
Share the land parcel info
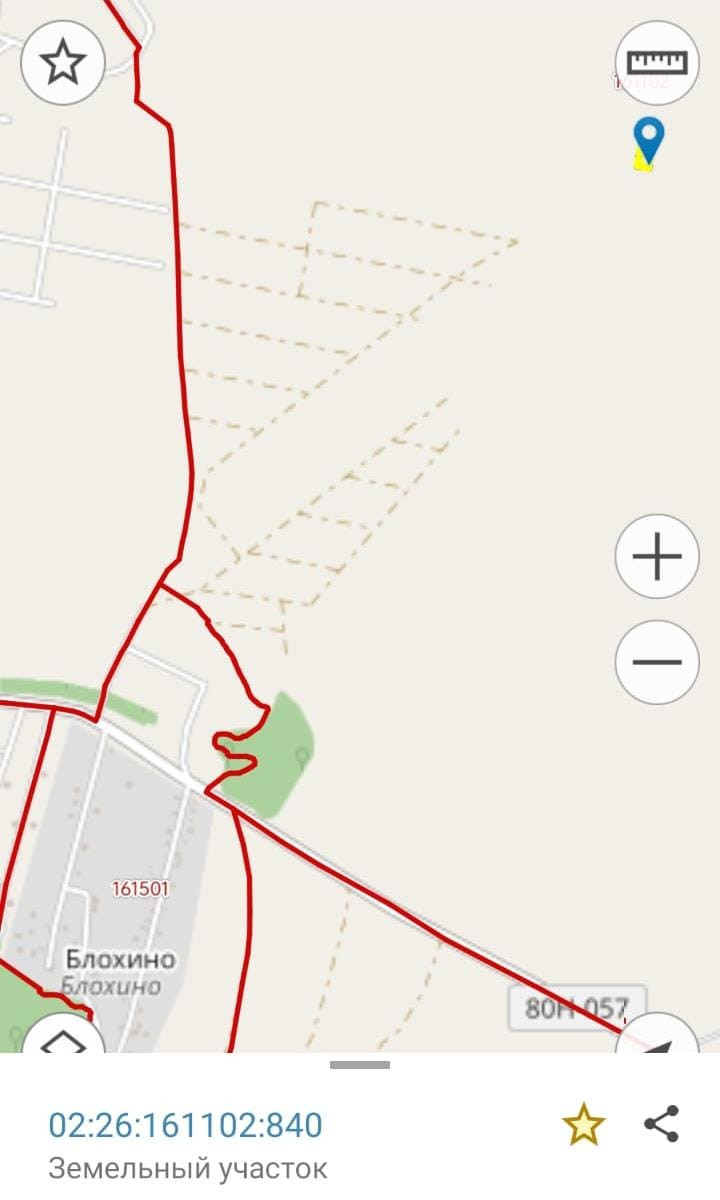click(661, 1124)
